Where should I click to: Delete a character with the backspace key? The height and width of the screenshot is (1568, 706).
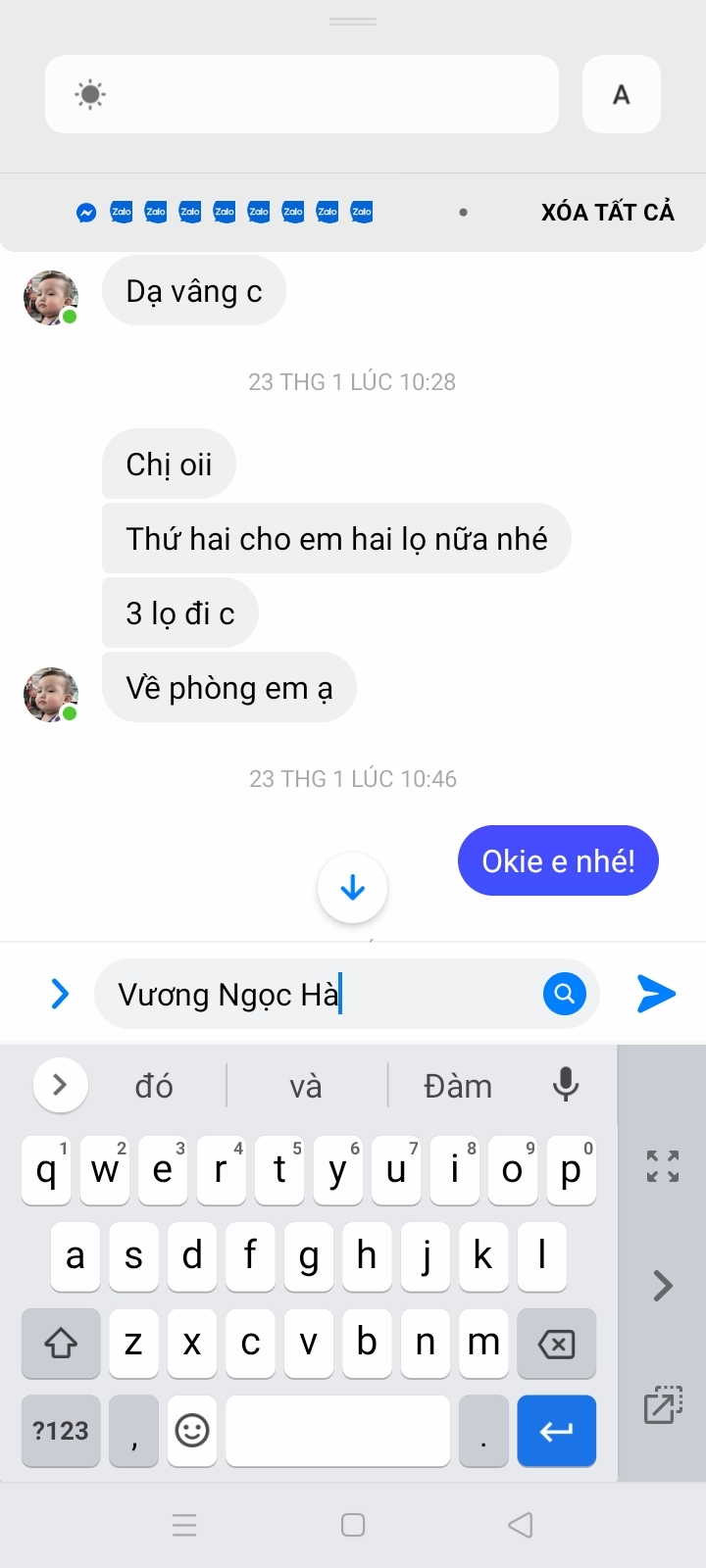pyautogui.click(x=556, y=1345)
